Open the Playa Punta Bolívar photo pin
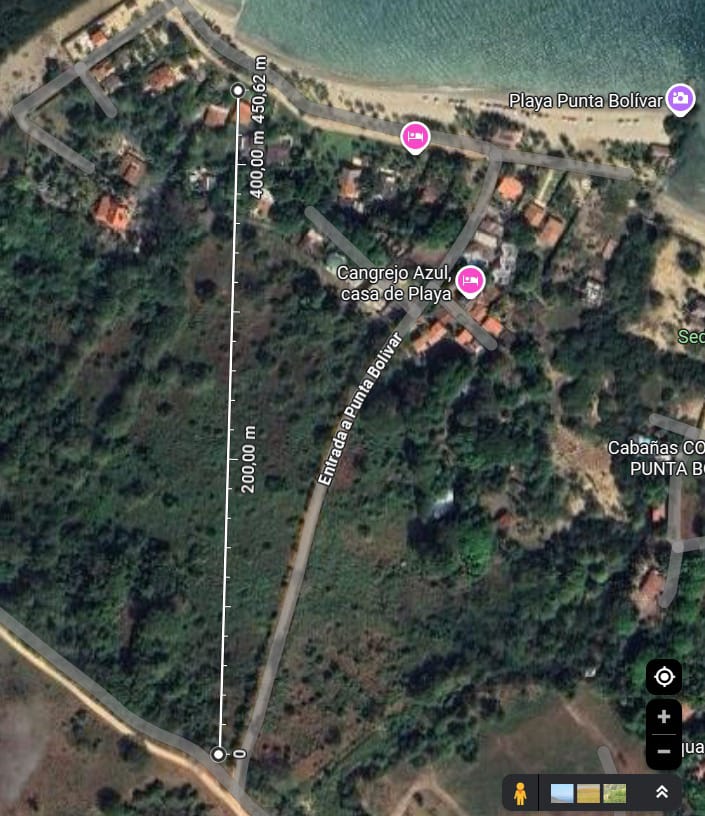 (x=680, y=99)
